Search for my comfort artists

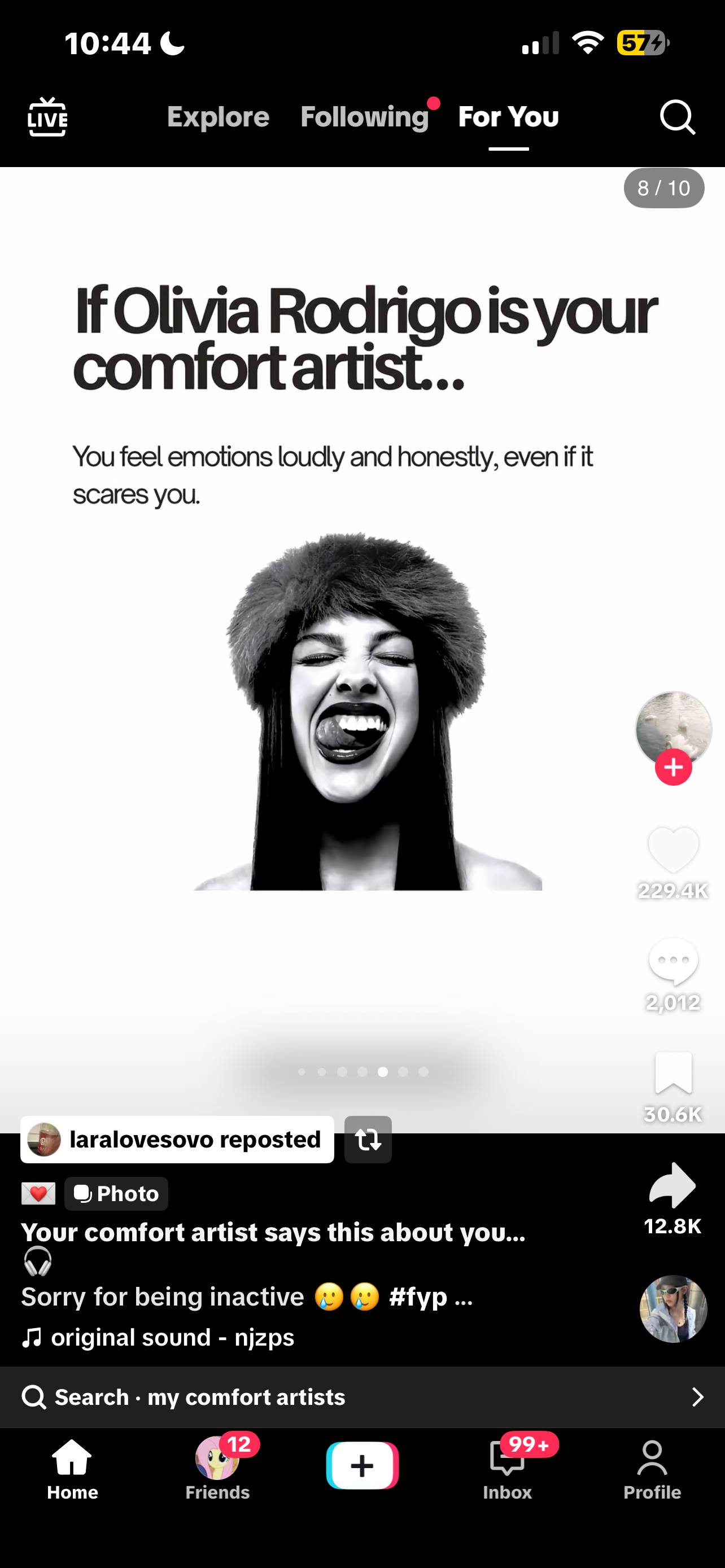(x=362, y=1397)
